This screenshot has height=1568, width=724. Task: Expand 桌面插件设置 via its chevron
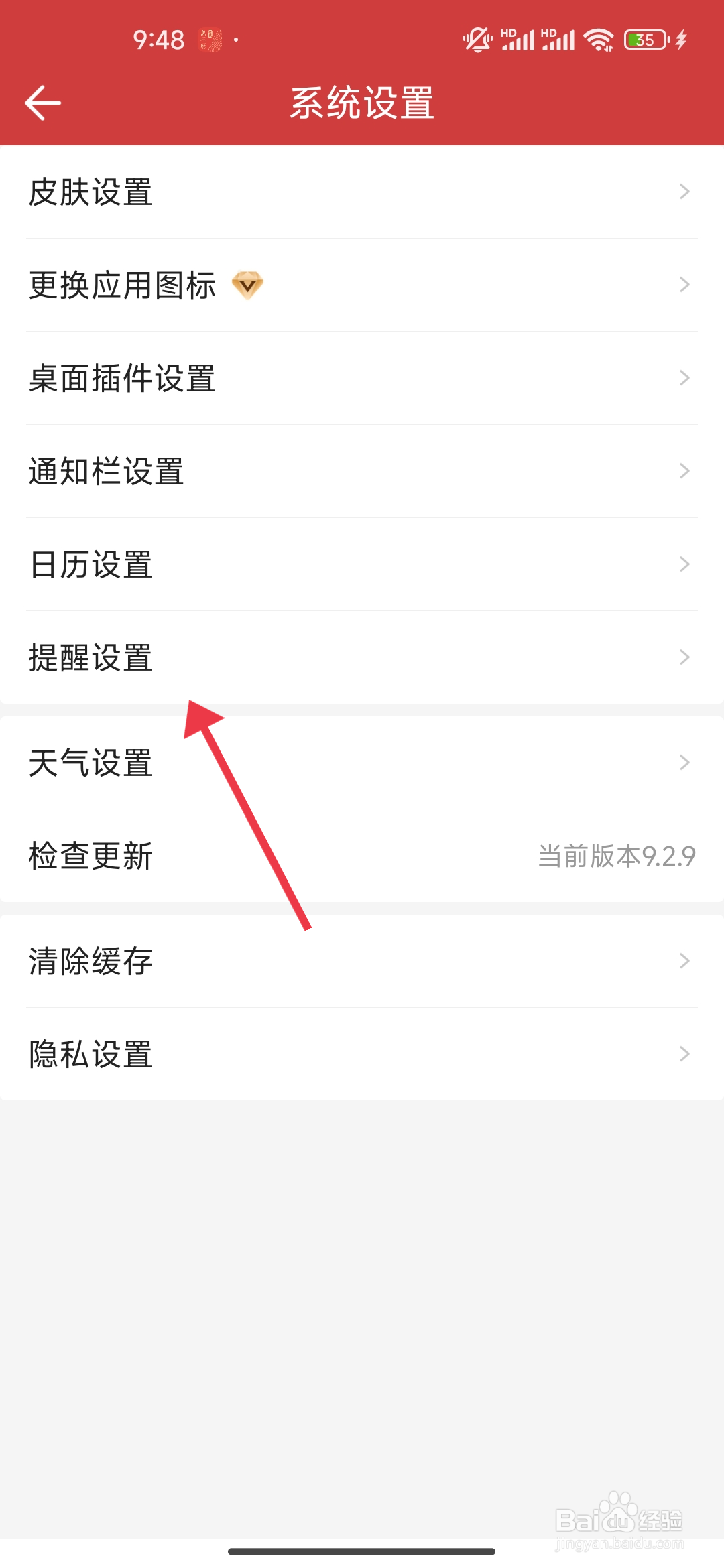click(x=683, y=377)
